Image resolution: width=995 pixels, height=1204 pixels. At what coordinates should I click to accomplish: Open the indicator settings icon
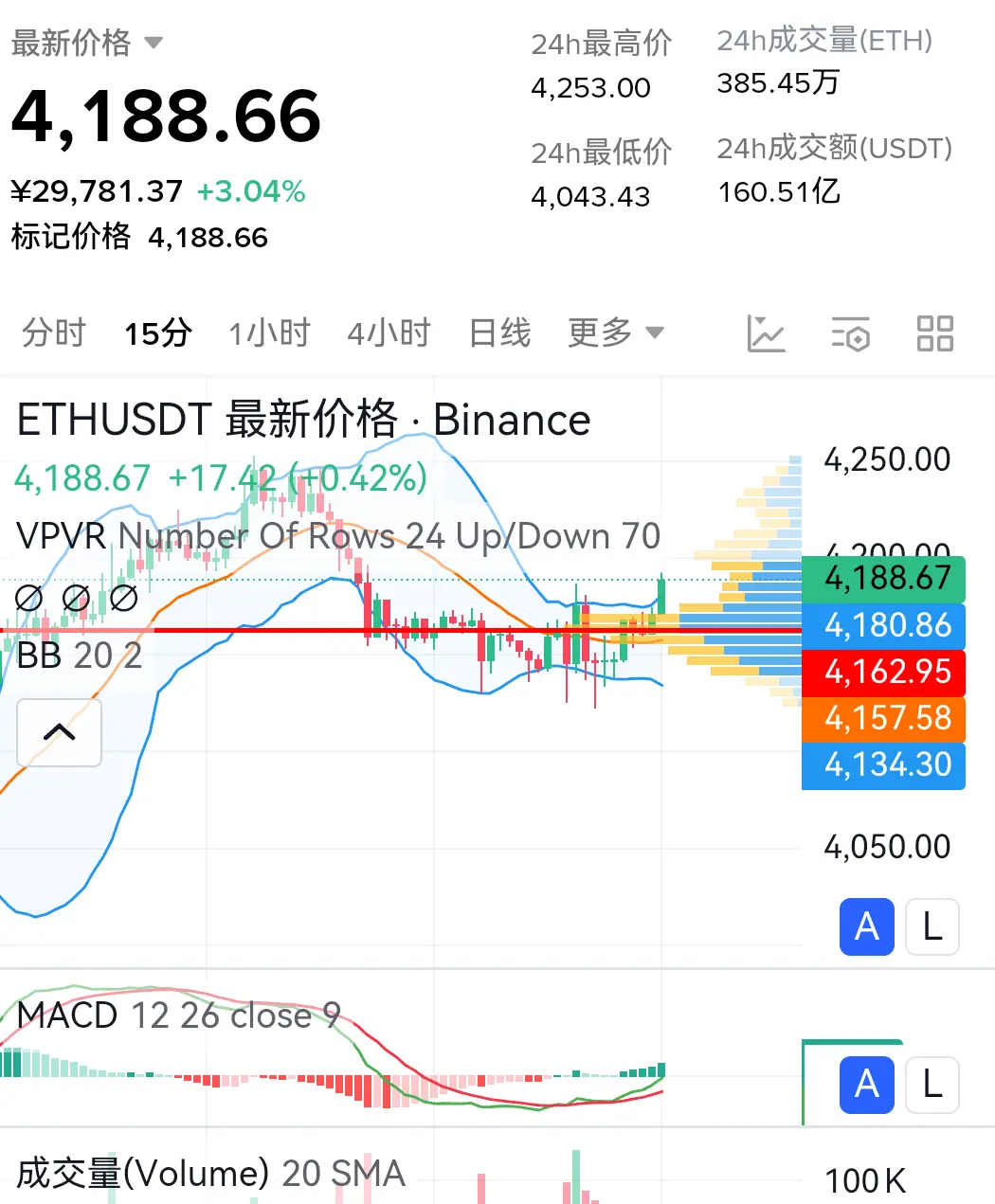point(850,333)
